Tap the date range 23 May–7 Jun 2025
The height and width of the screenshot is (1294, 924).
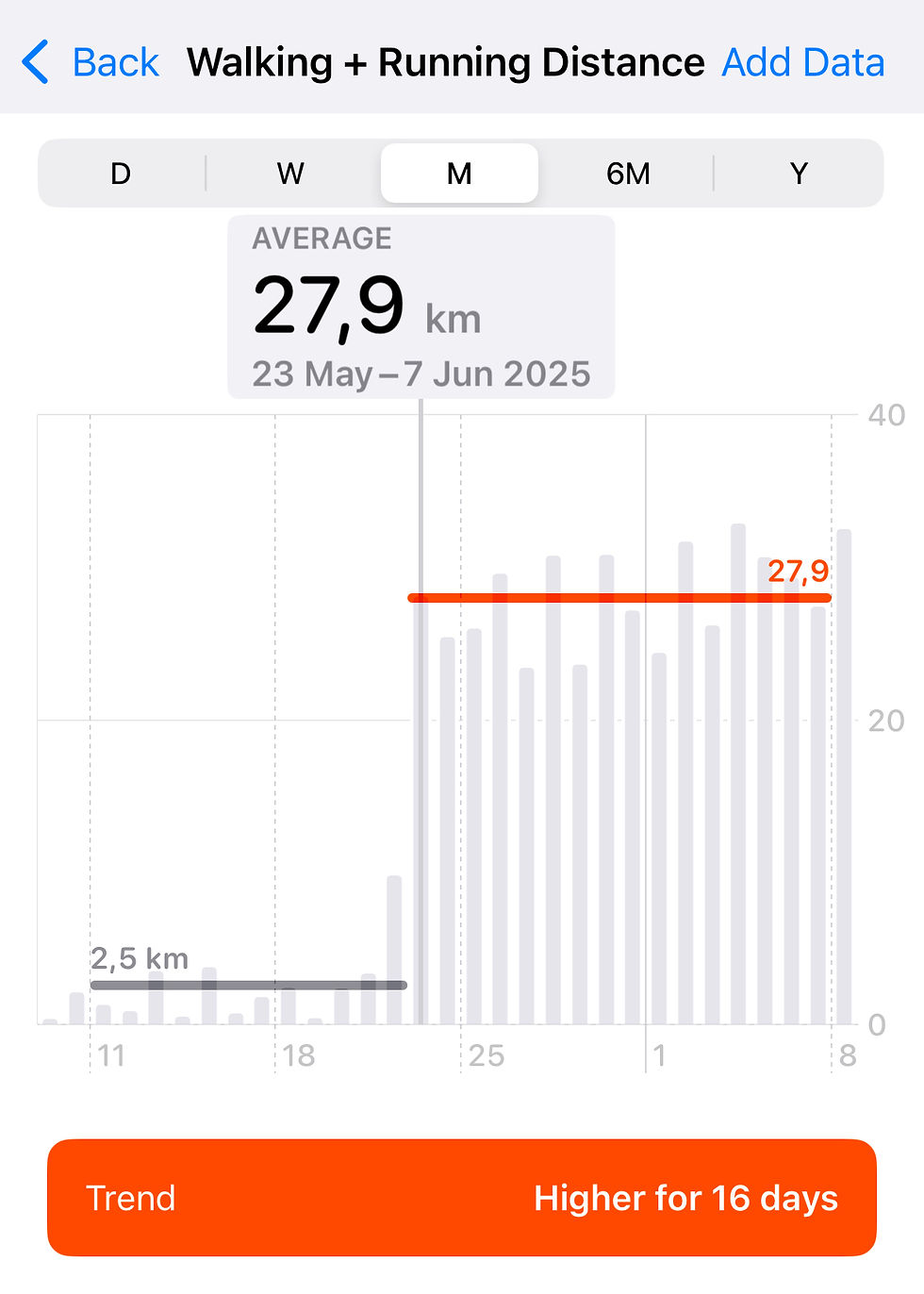click(x=421, y=373)
